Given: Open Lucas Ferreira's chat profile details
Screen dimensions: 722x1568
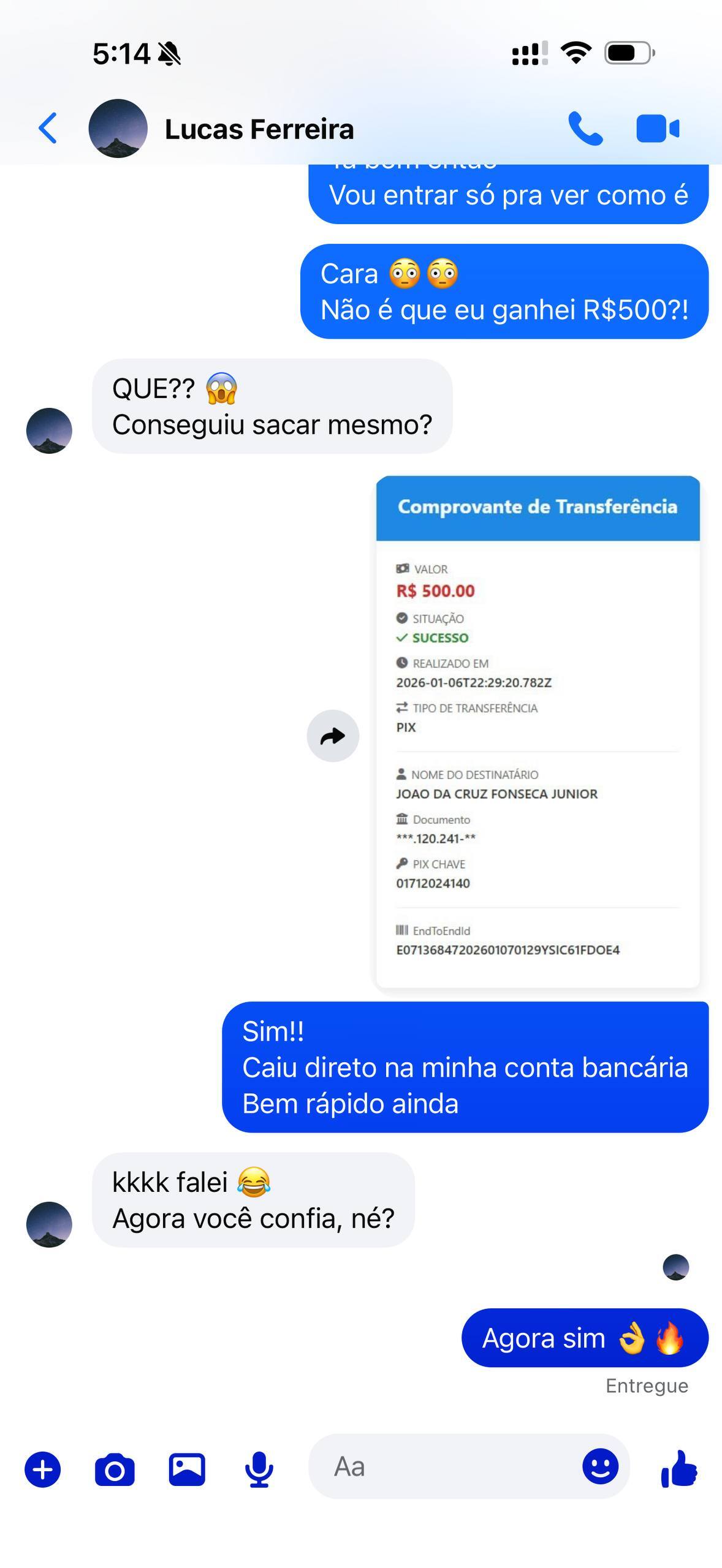Looking at the screenshot, I should 259,129.
